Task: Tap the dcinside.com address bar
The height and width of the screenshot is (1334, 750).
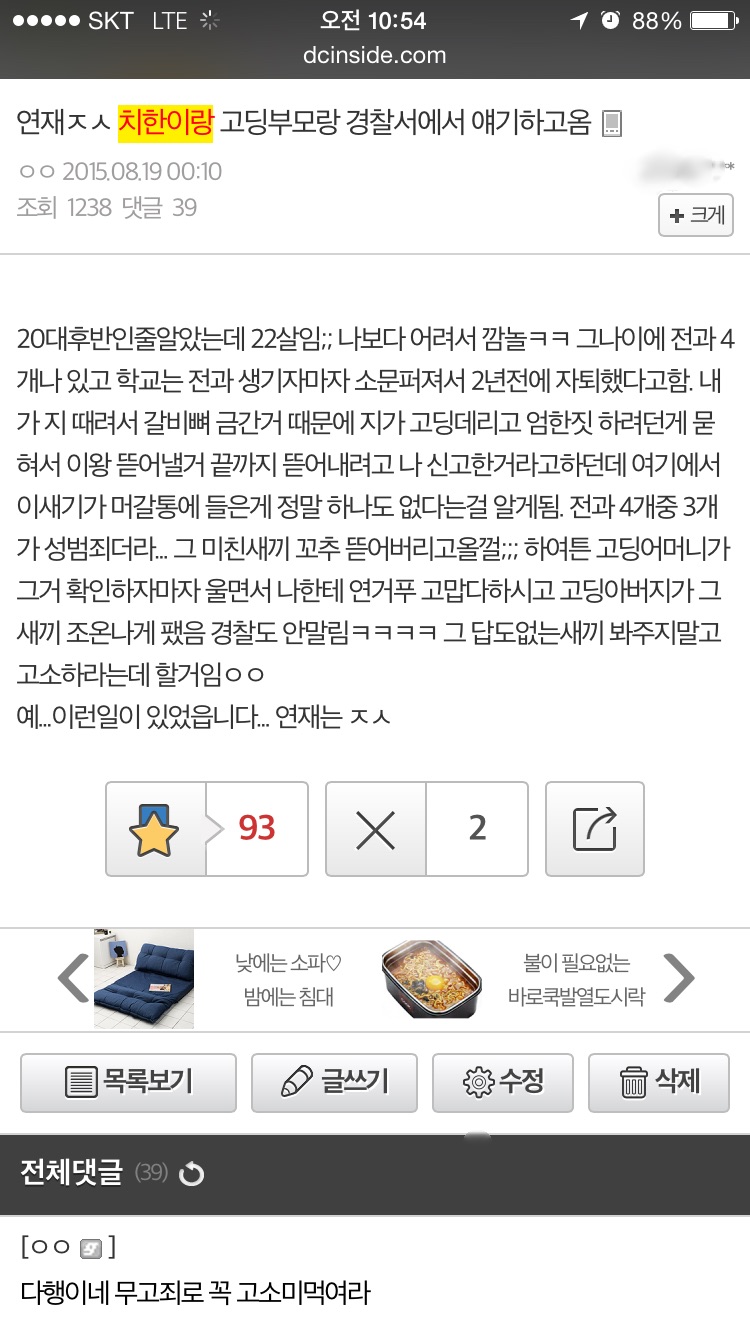Action: pos(375,55)
